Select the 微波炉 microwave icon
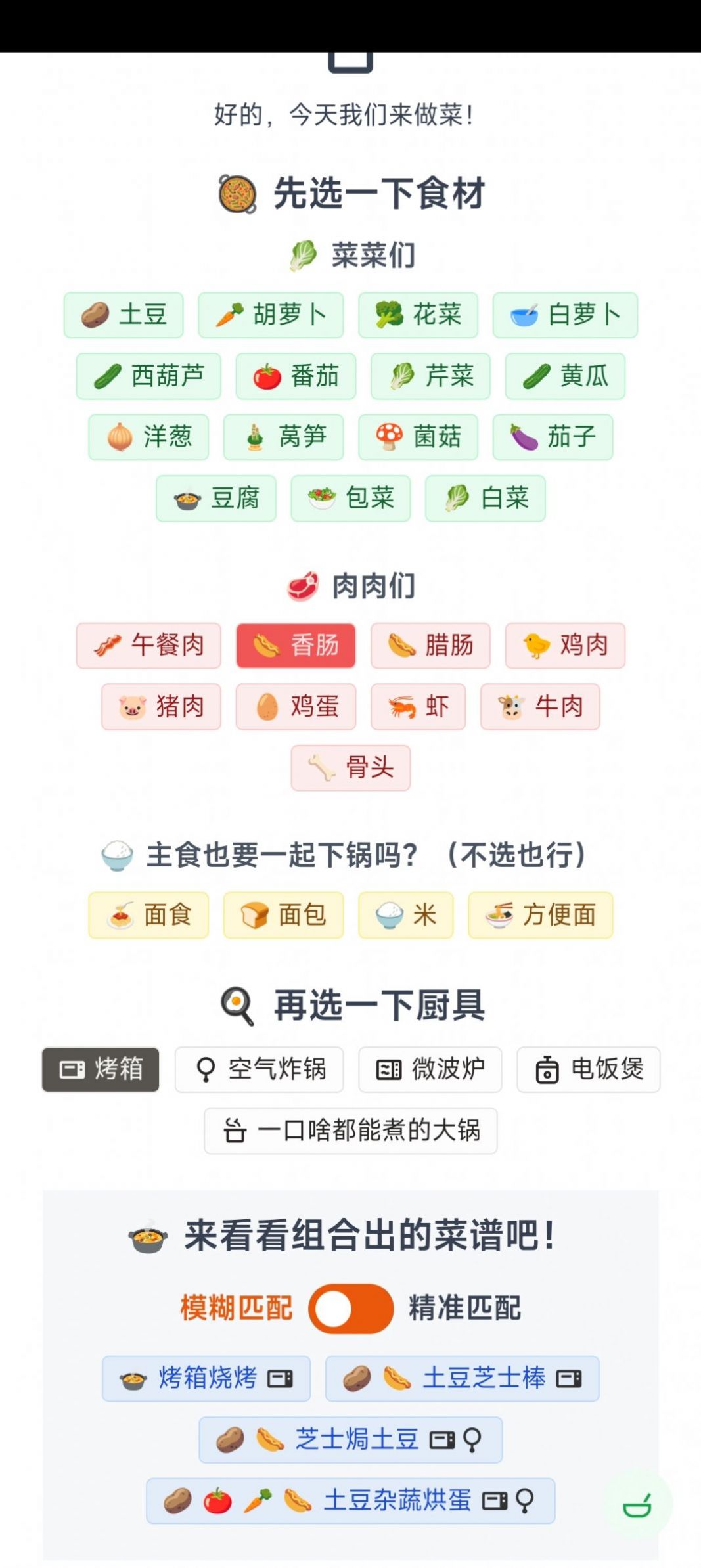This screenshot has height=1568, width=701. (x=430, y=1069)
